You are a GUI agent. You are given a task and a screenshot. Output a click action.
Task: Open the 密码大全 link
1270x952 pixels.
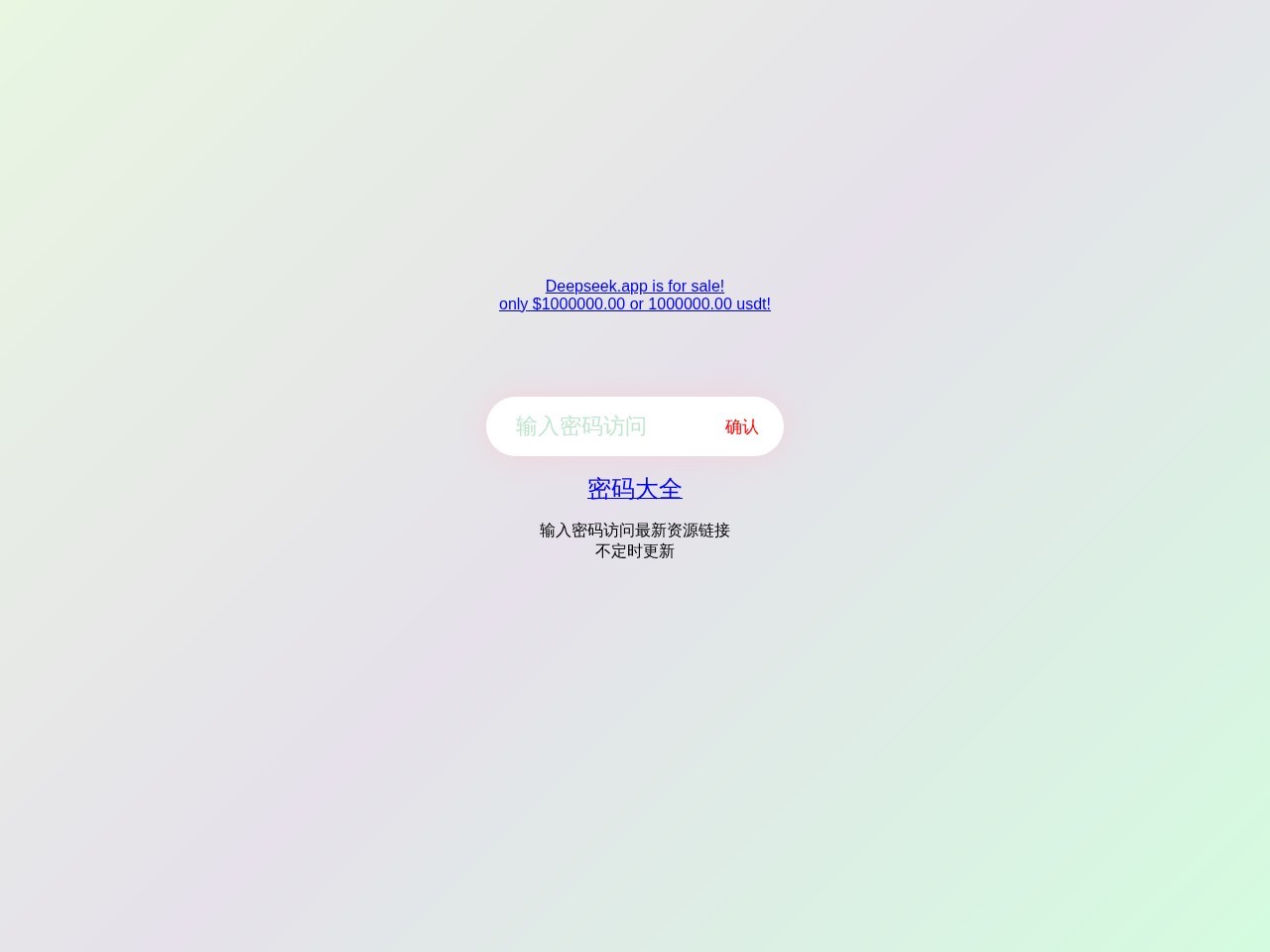click(634, 488)
